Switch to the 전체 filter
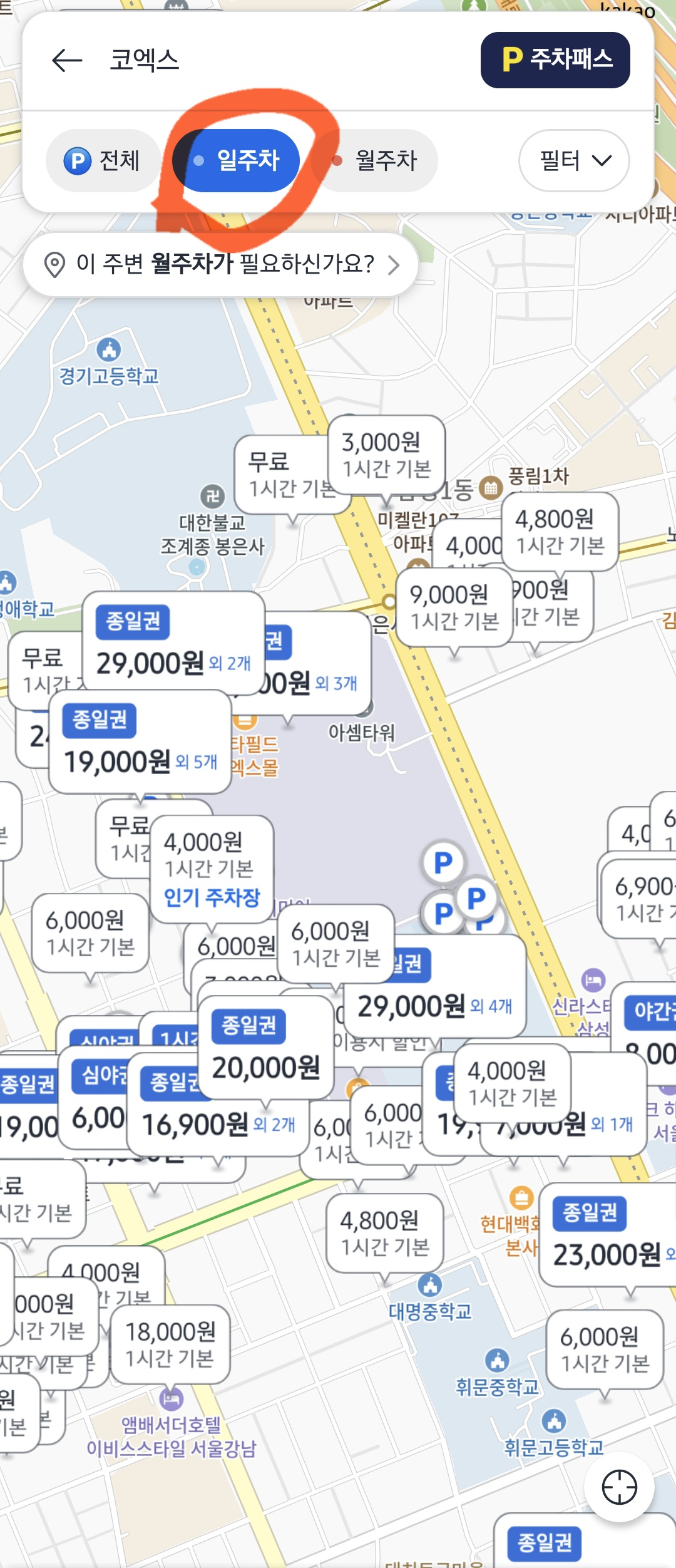 [103, 161]
